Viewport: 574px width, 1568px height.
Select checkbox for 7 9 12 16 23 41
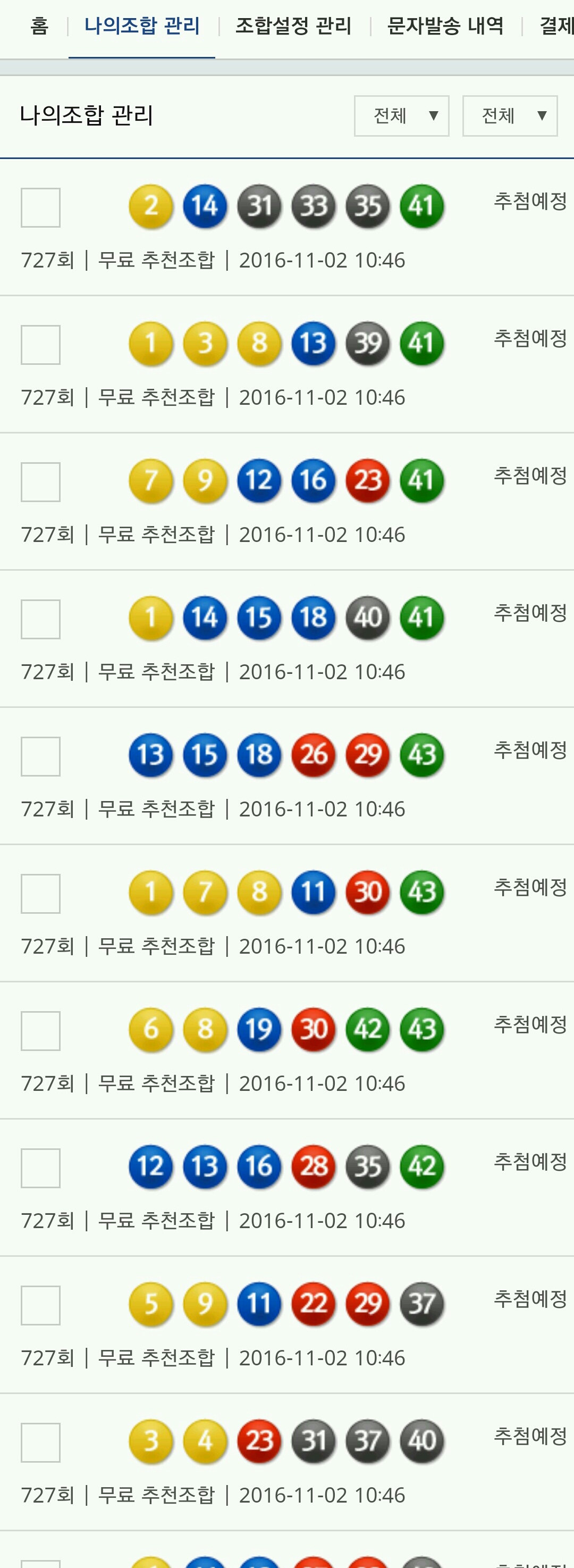coord(41,482)
